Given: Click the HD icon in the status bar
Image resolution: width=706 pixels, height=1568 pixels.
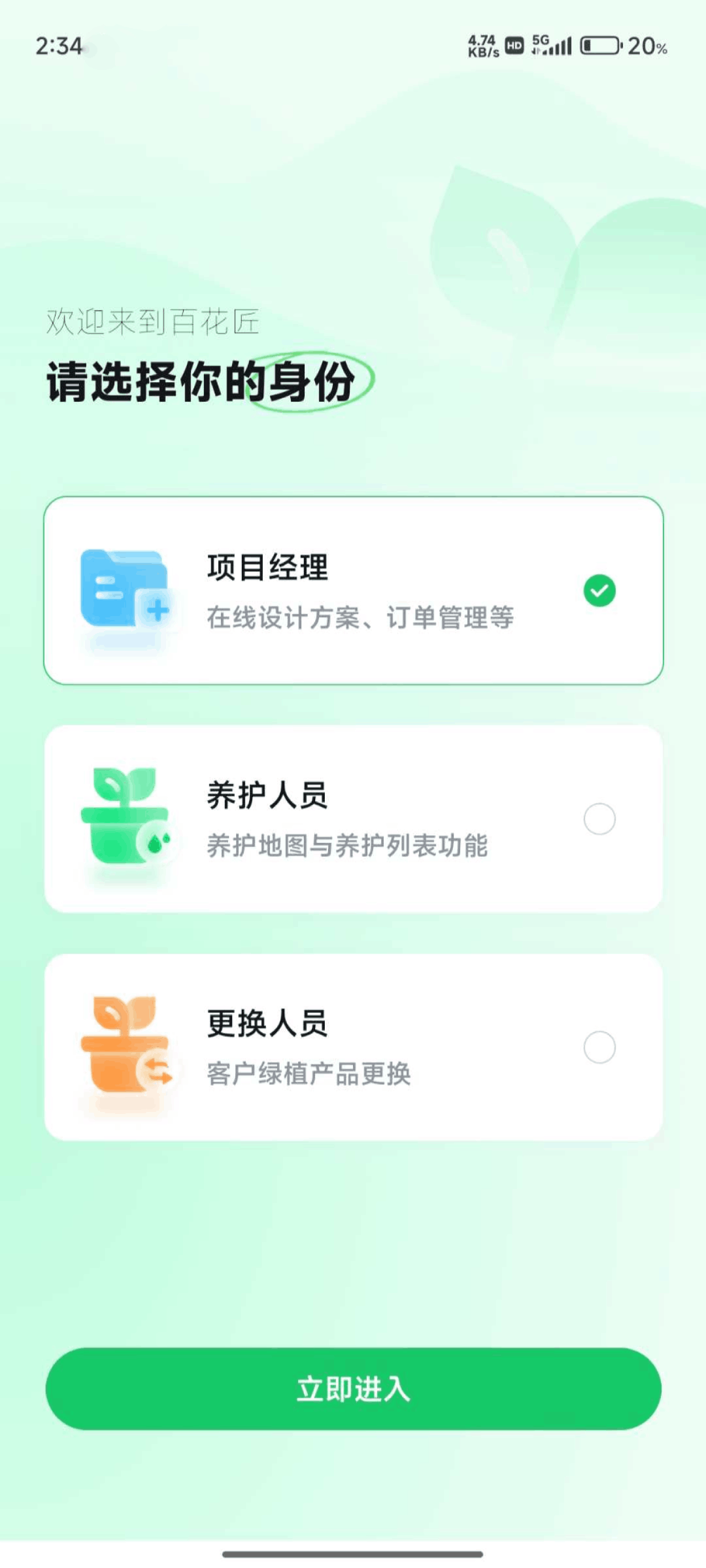Looking at the screenshot, I should [514, 44].
